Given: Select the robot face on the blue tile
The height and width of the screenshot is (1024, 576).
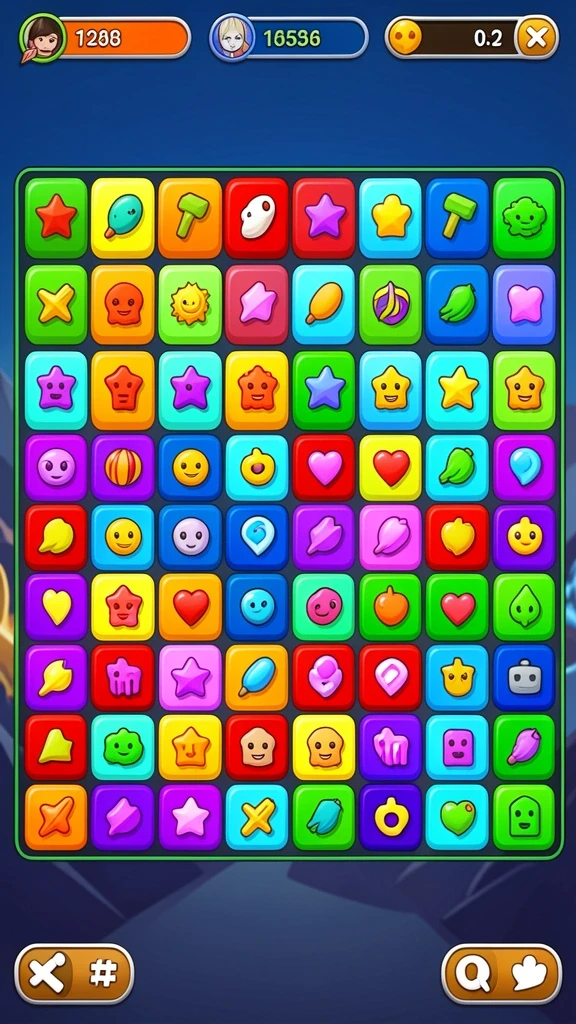Looking at the screenshot, I should (x=524, y=678).
